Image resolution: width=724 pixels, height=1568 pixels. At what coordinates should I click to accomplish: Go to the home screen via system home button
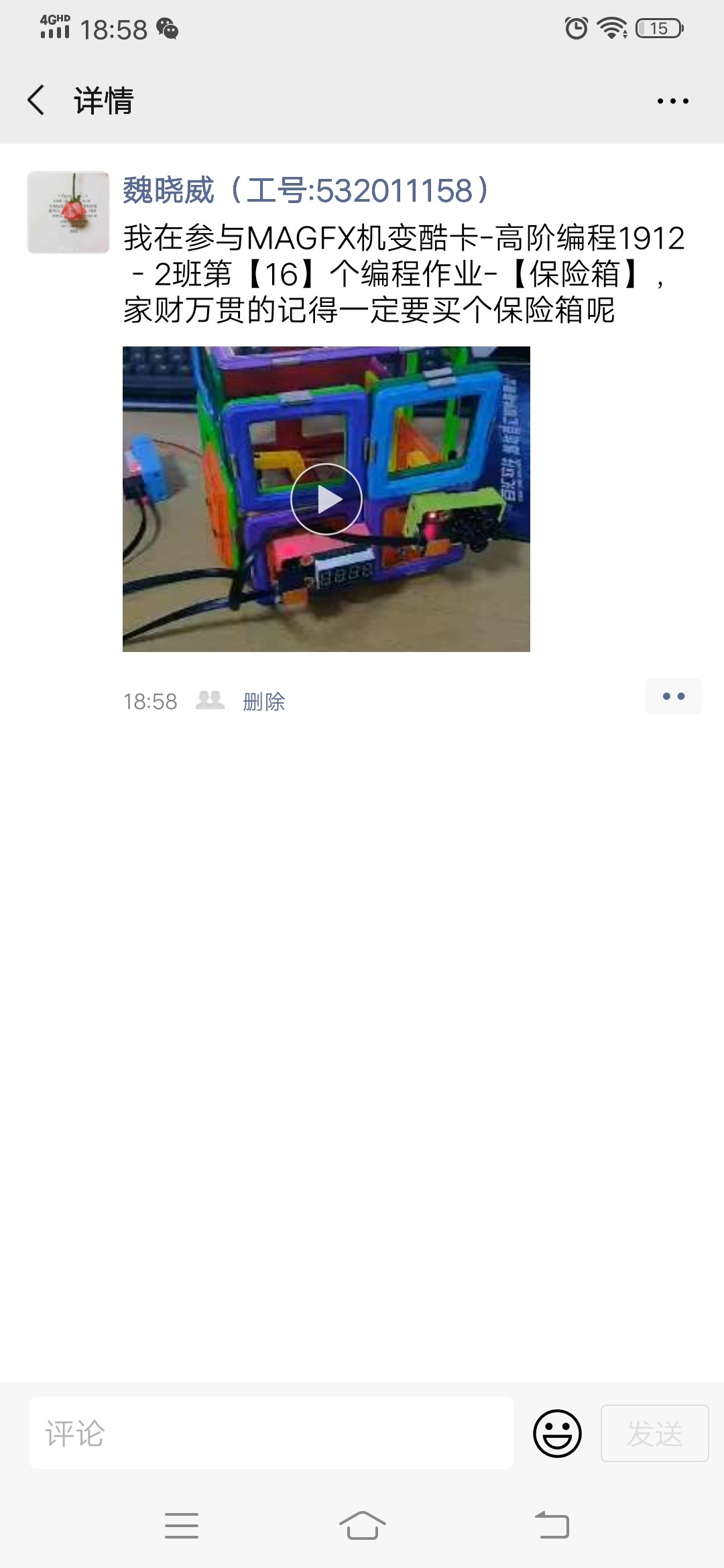[x=363, y=1525]
